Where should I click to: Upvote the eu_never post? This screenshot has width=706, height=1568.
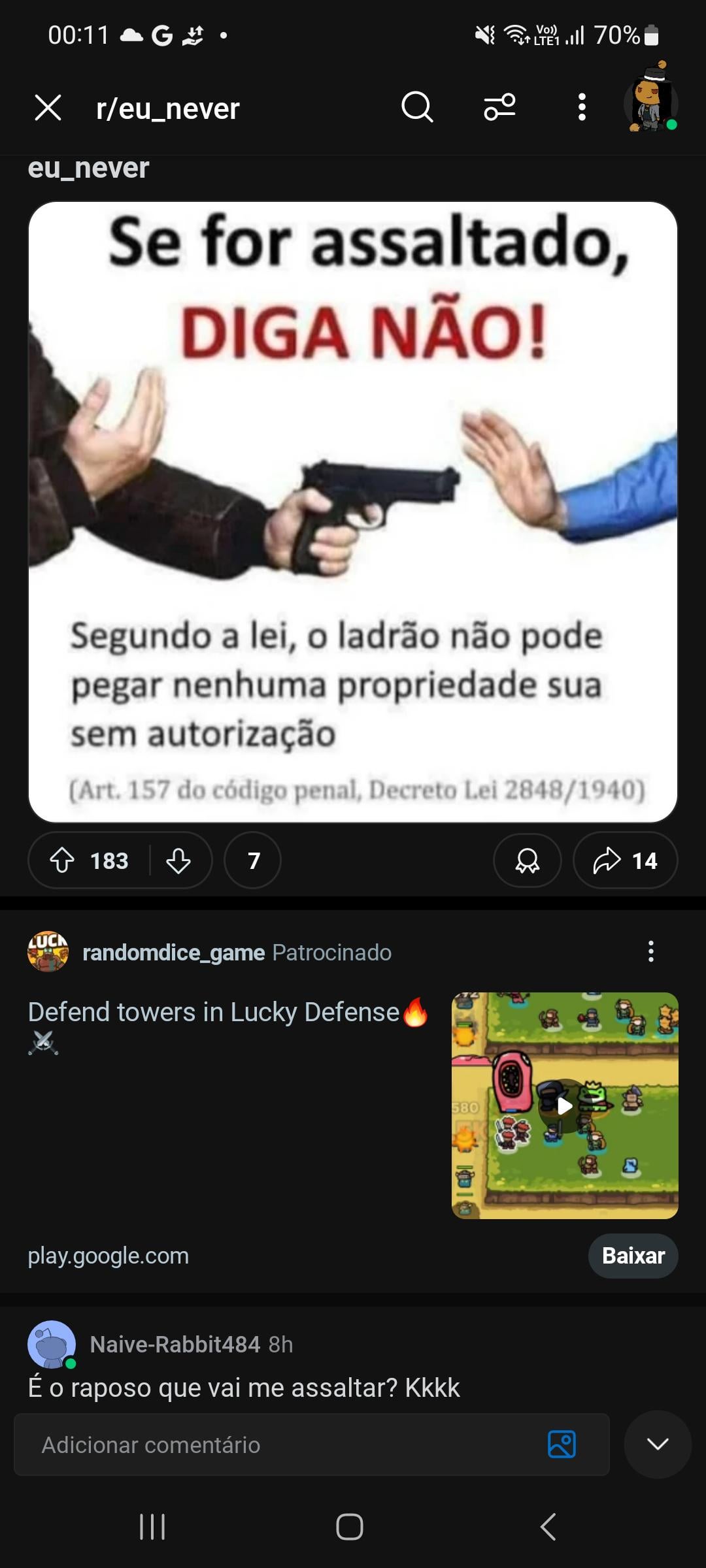(63, 860)
